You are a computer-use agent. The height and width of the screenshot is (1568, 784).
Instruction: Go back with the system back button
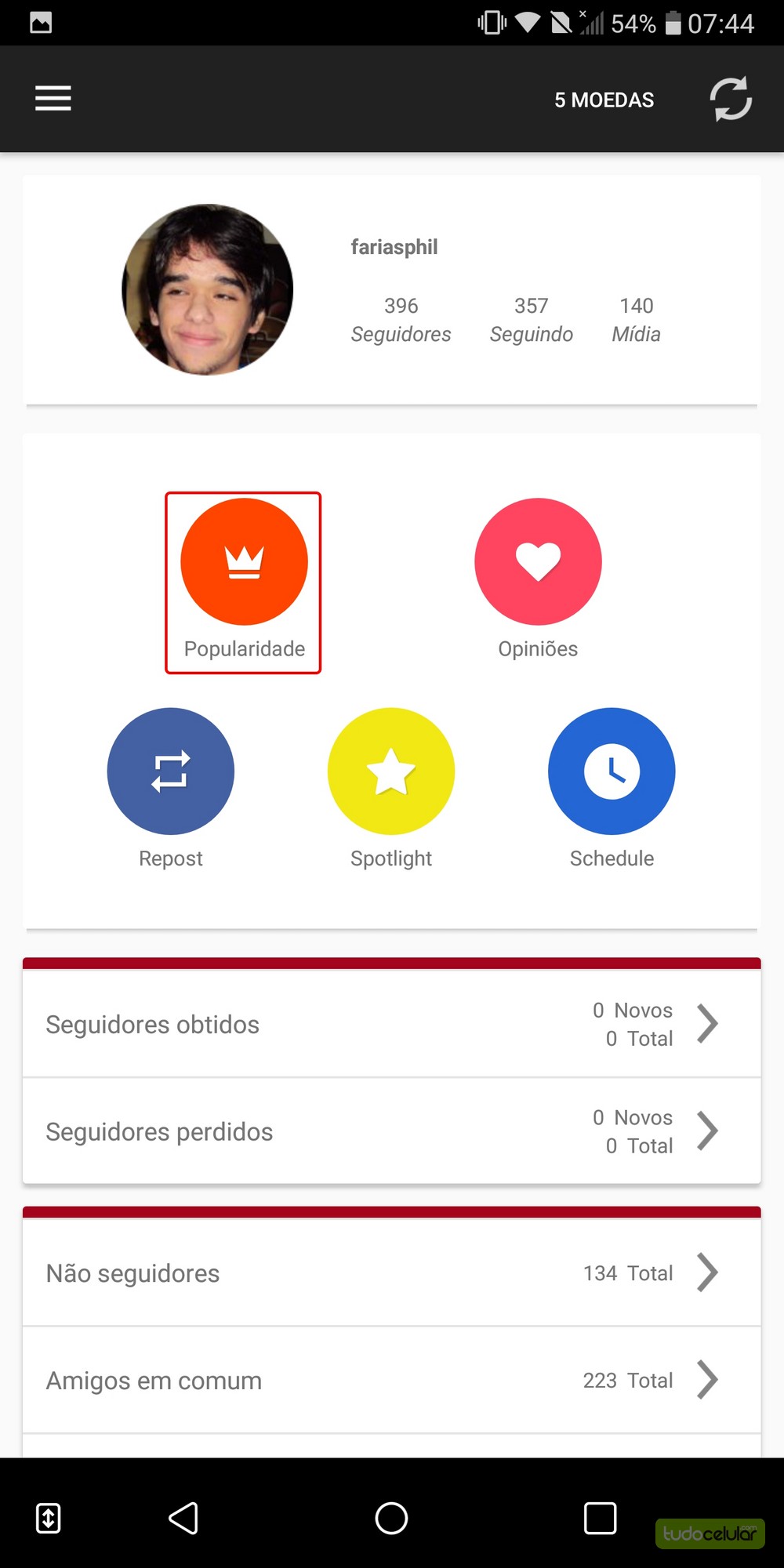coord(183,1519)
